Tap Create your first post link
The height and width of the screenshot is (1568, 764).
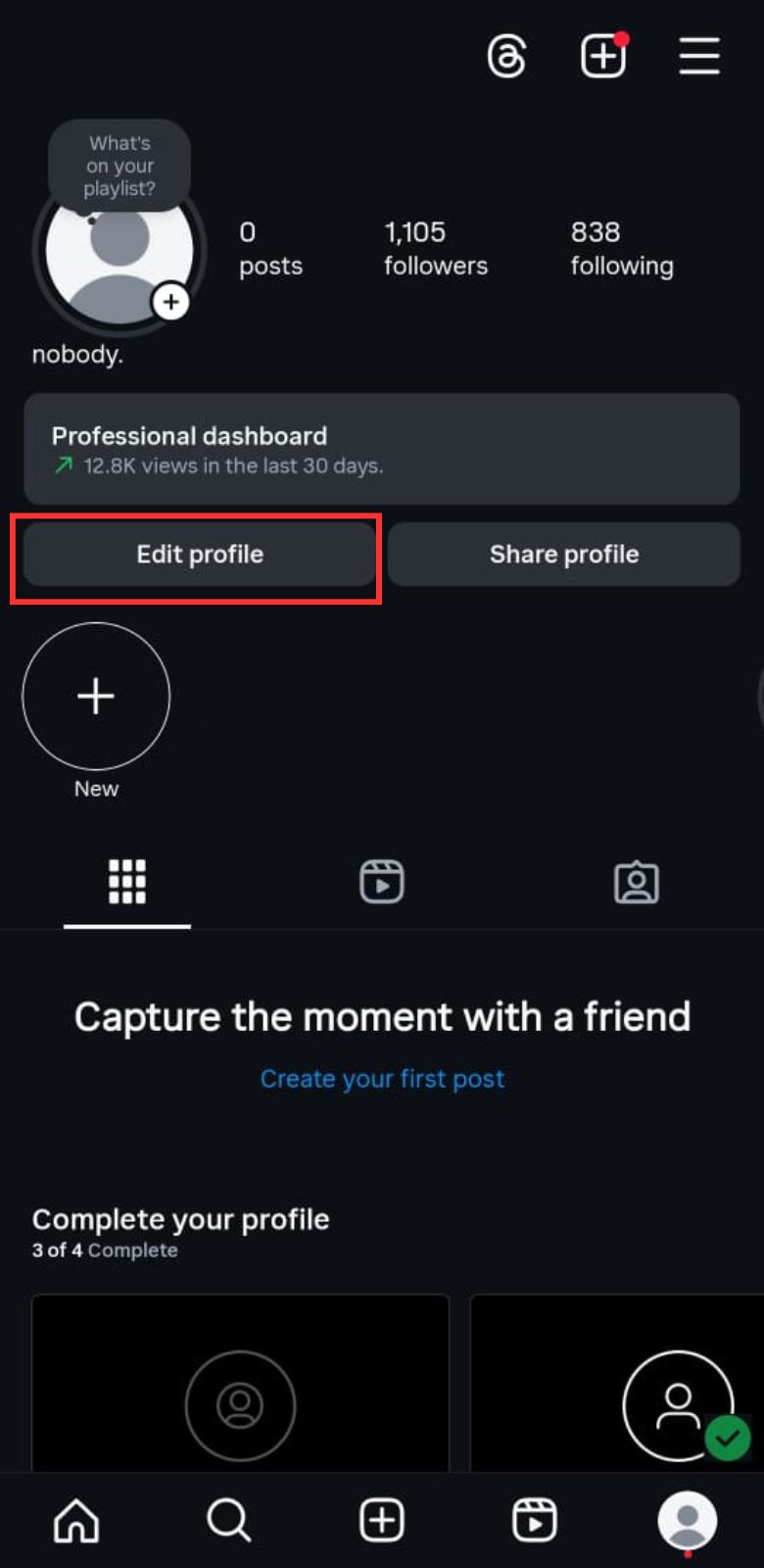(382, 1079)
